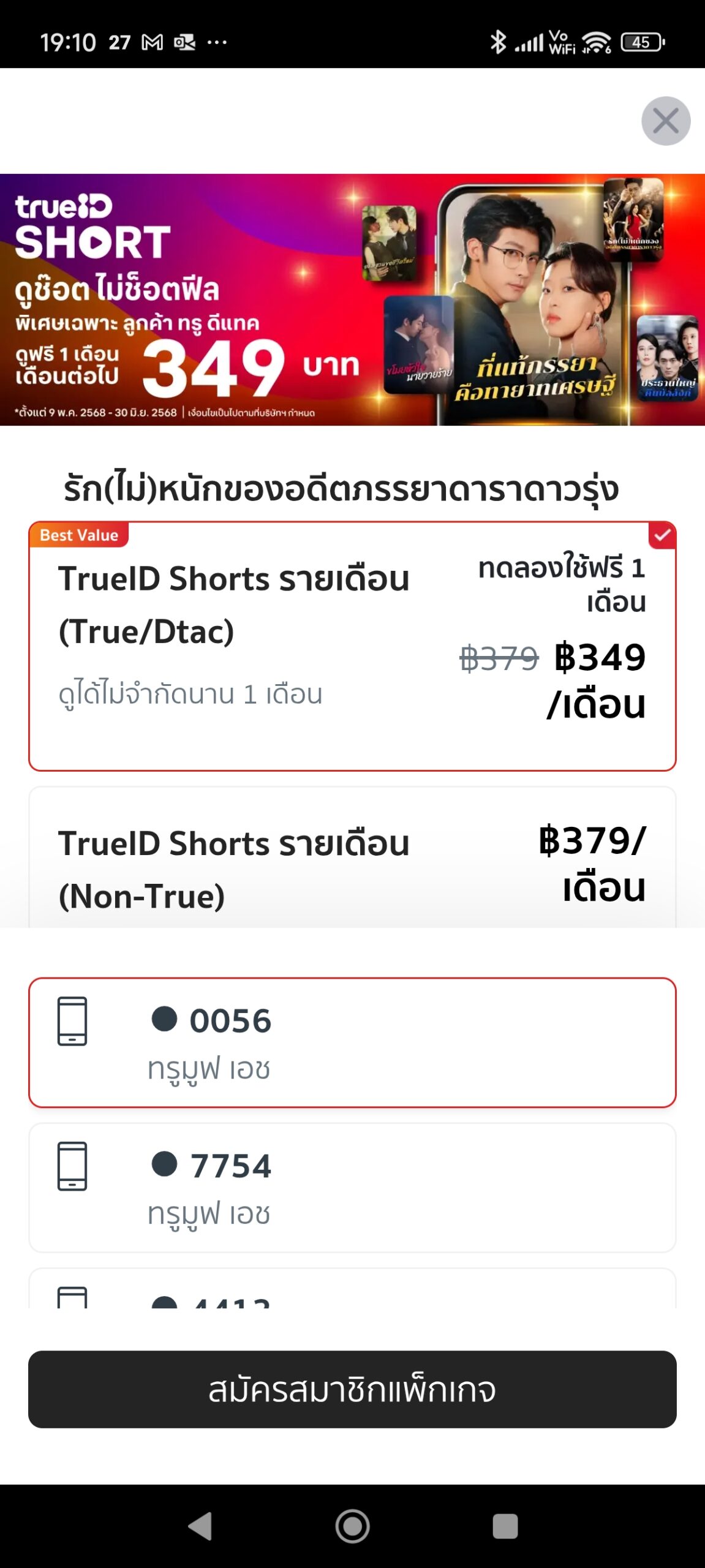Select phone number ending 0056
This screenshot has width=705, height=1568.
click(352, 1042)
